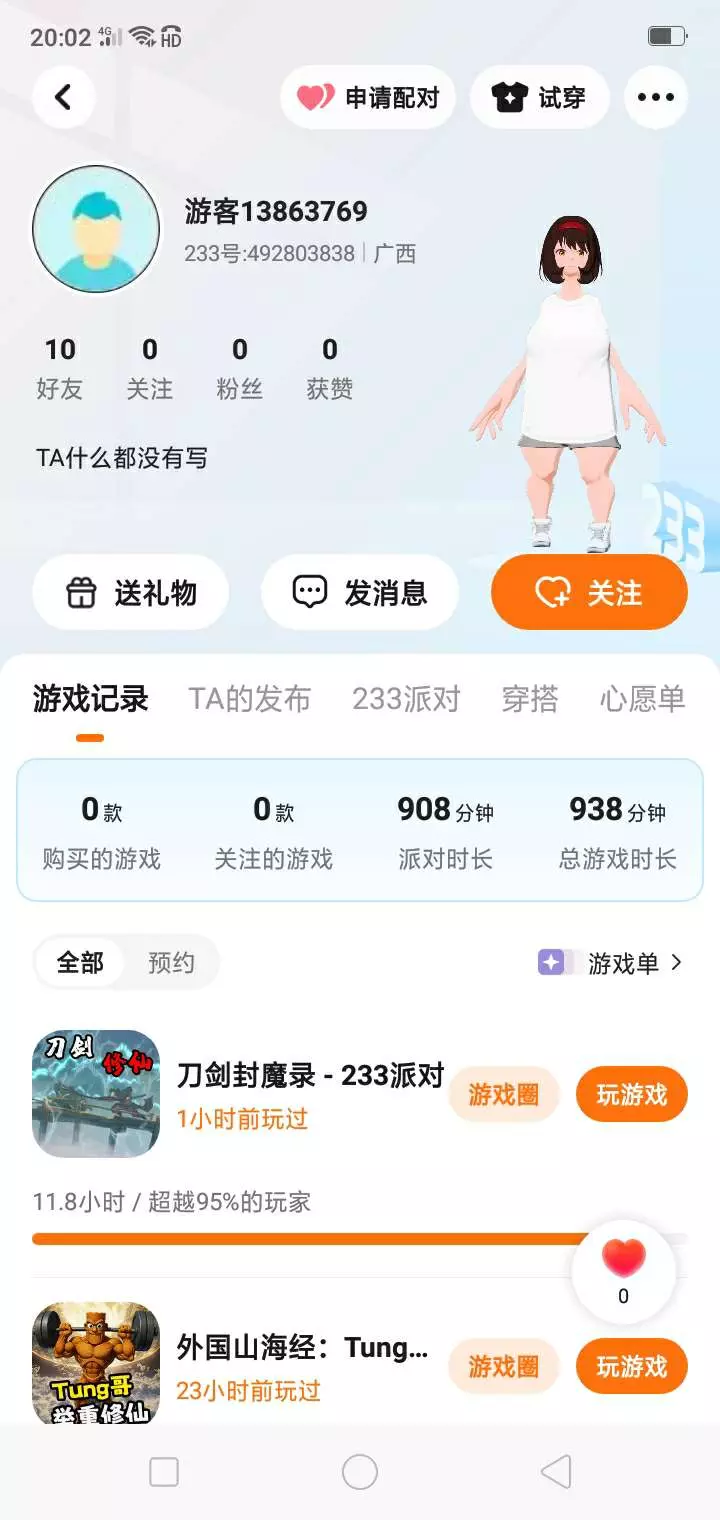Viewport: 720px width, 1520px height.
Task: Switch to the 心愿单 tab
Action: point(643,699)
